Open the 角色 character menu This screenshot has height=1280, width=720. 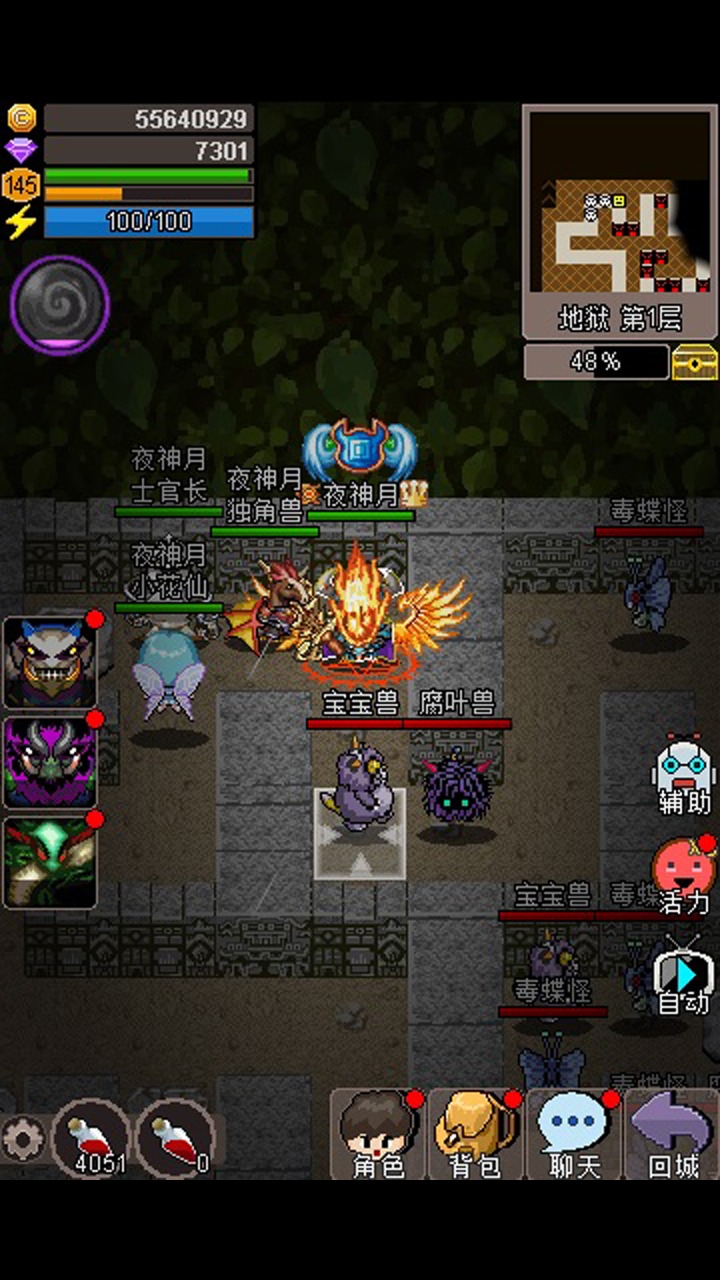pyautogui.click(x=378, y=1133)
